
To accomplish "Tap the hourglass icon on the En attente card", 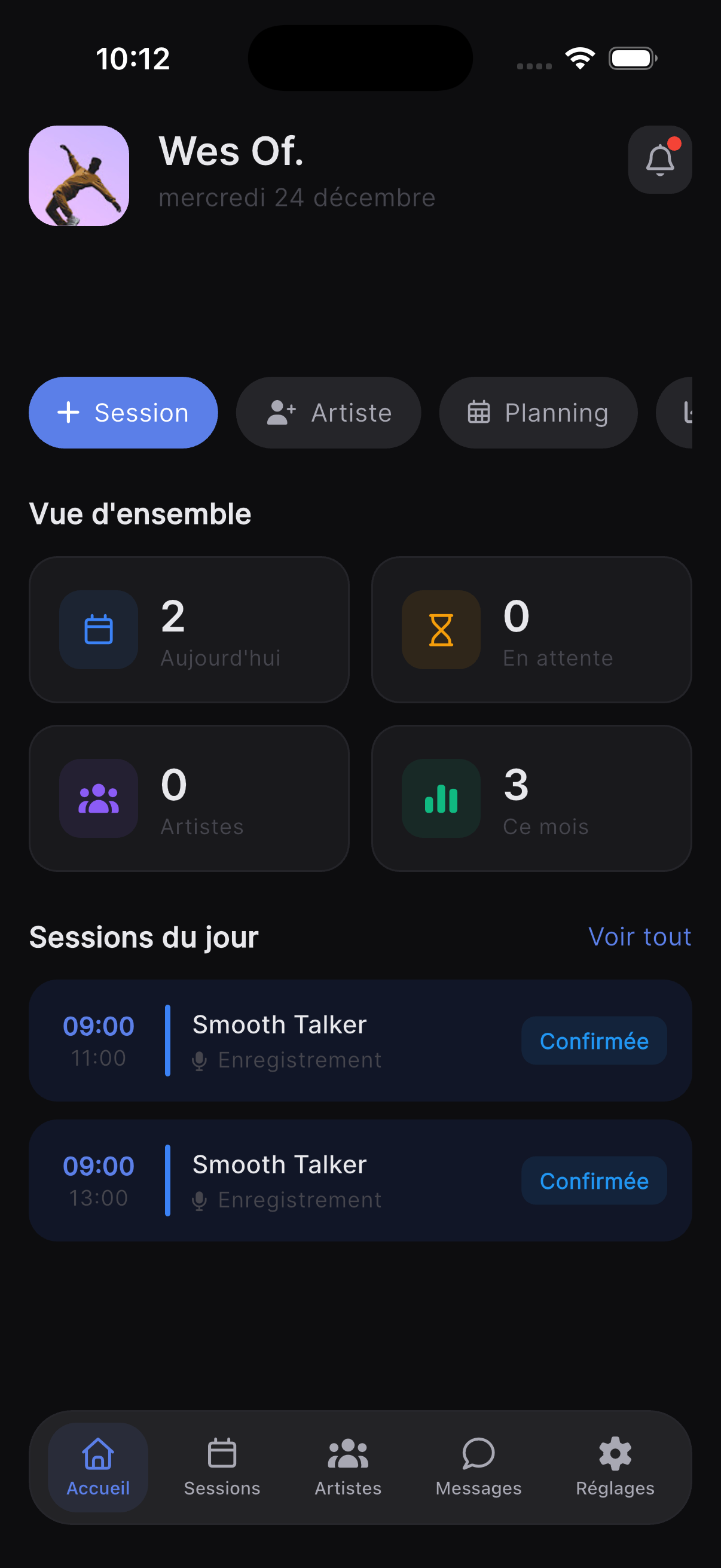I will click(441, 630).
